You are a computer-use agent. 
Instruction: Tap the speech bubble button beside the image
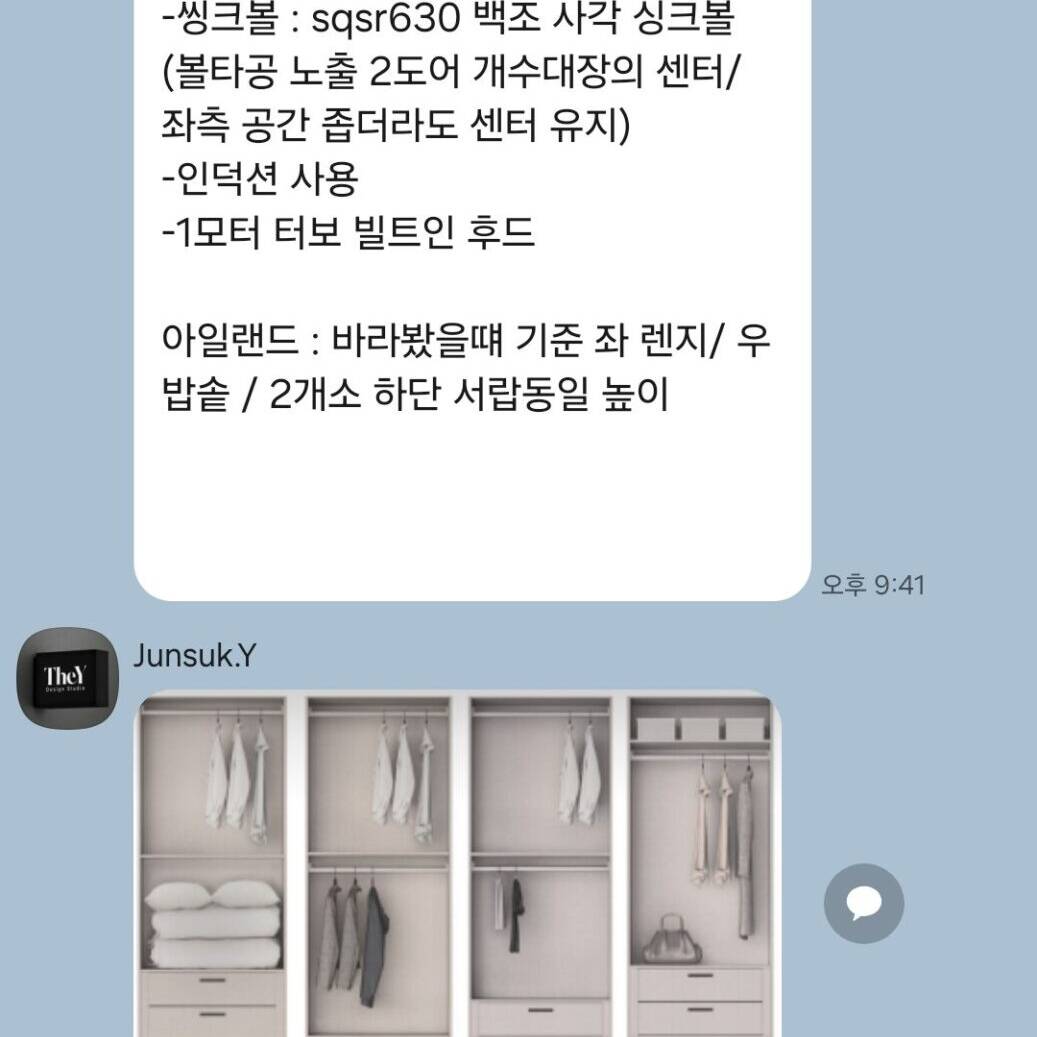[x=863, y=904]
